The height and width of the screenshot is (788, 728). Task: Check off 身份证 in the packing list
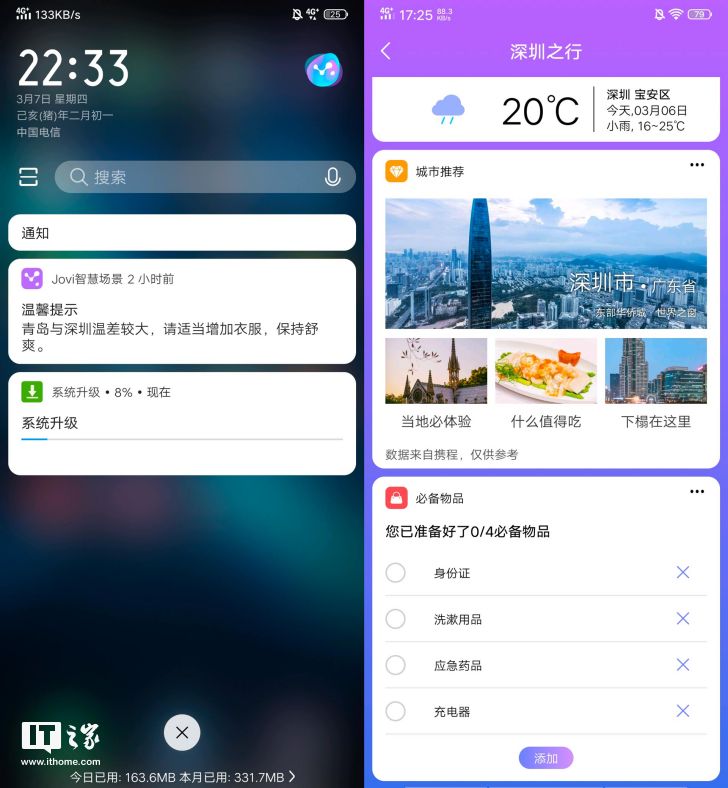click(396, 573)
